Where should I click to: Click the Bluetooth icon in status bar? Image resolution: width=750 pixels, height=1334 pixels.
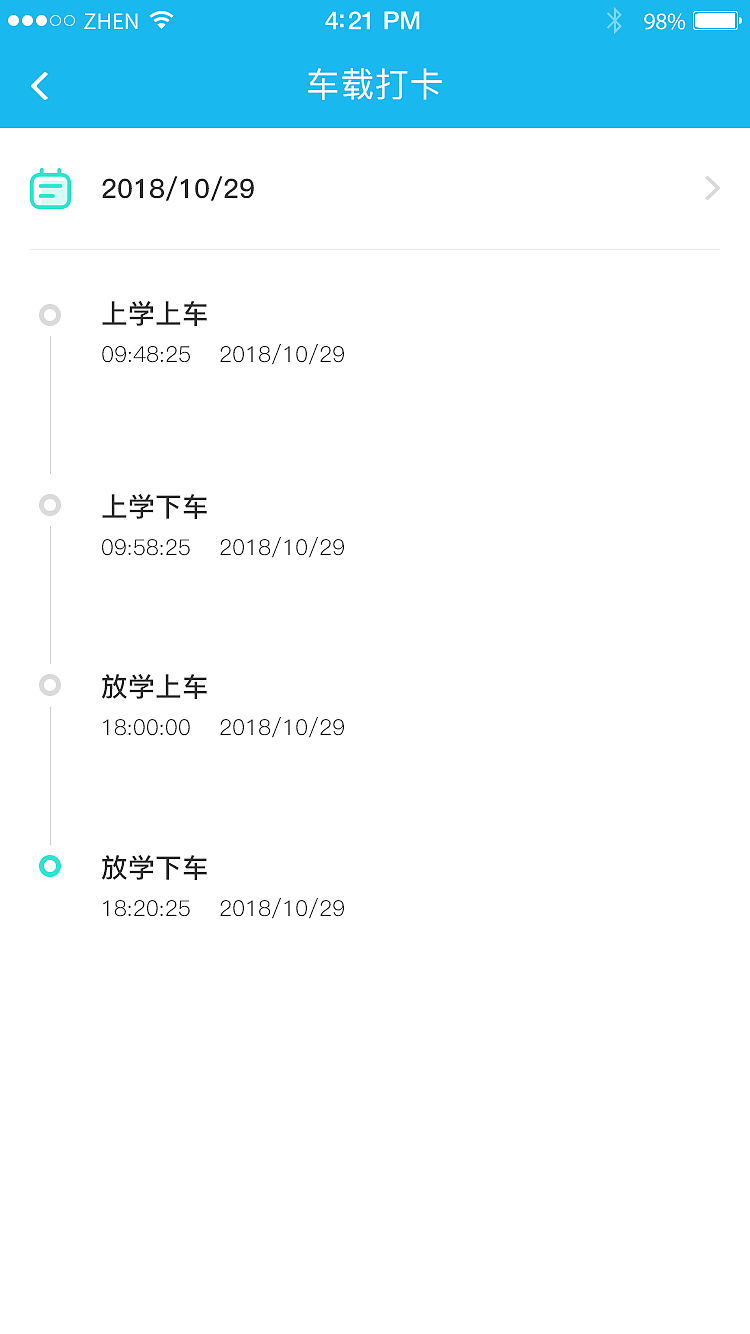tap(616, 18)
